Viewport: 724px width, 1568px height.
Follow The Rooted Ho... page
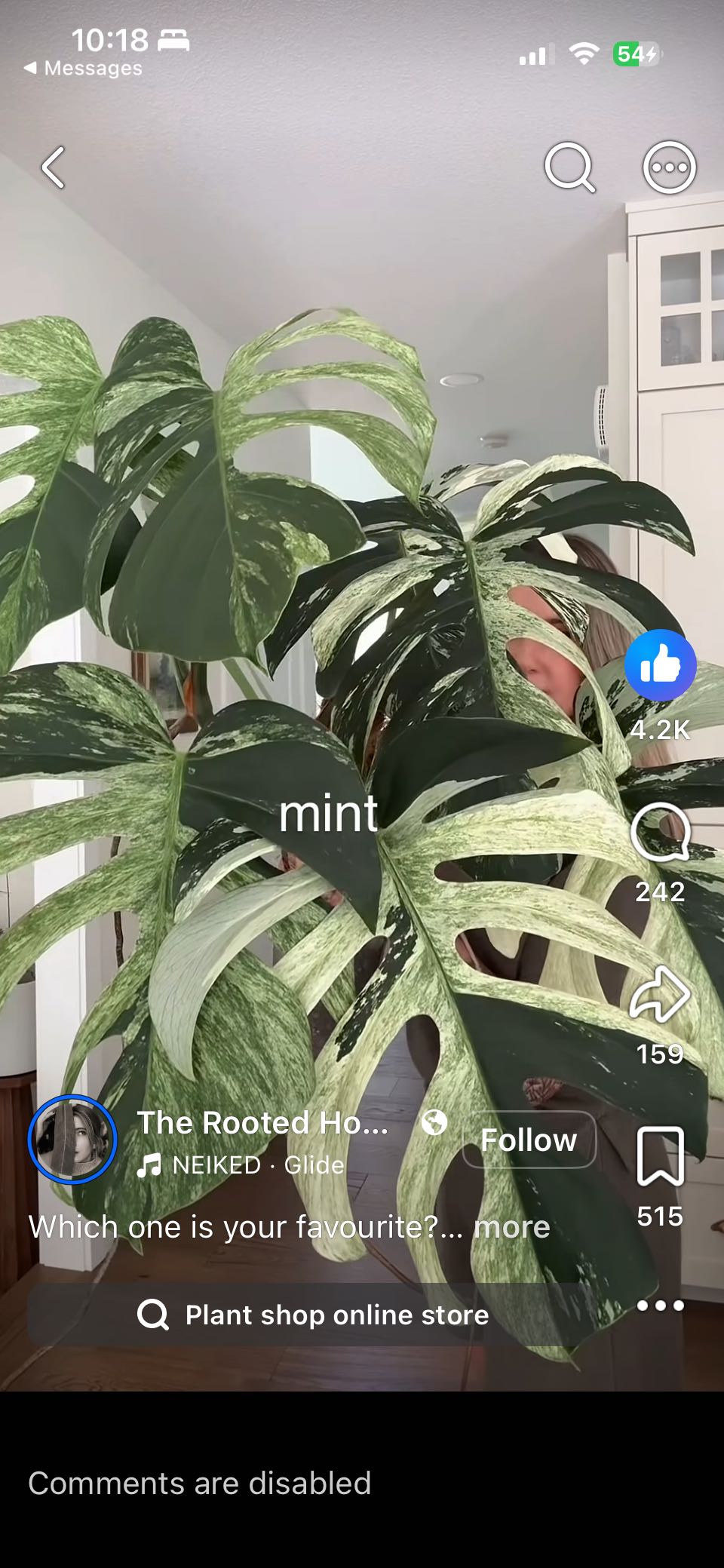[529, 1140]
